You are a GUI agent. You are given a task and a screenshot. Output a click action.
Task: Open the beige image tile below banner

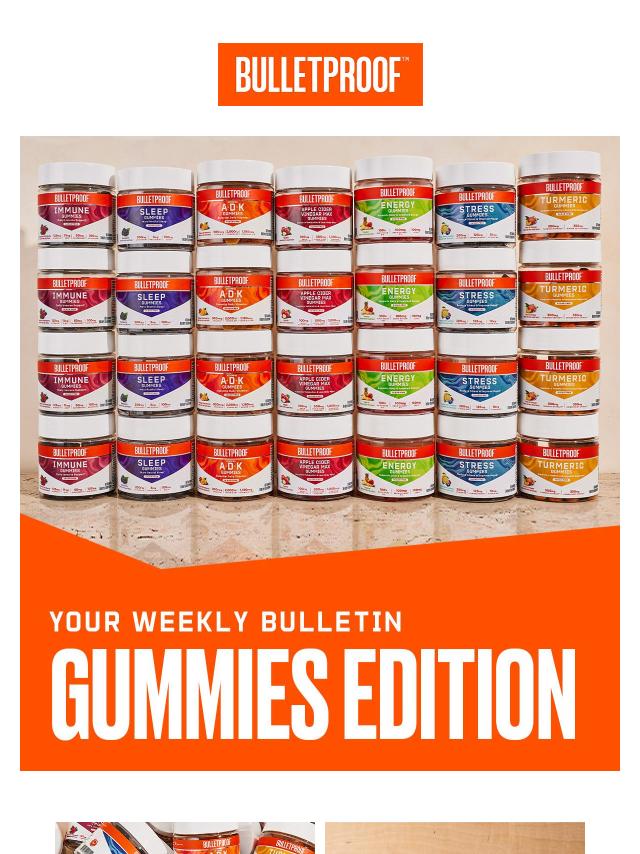tap(454, 838)
